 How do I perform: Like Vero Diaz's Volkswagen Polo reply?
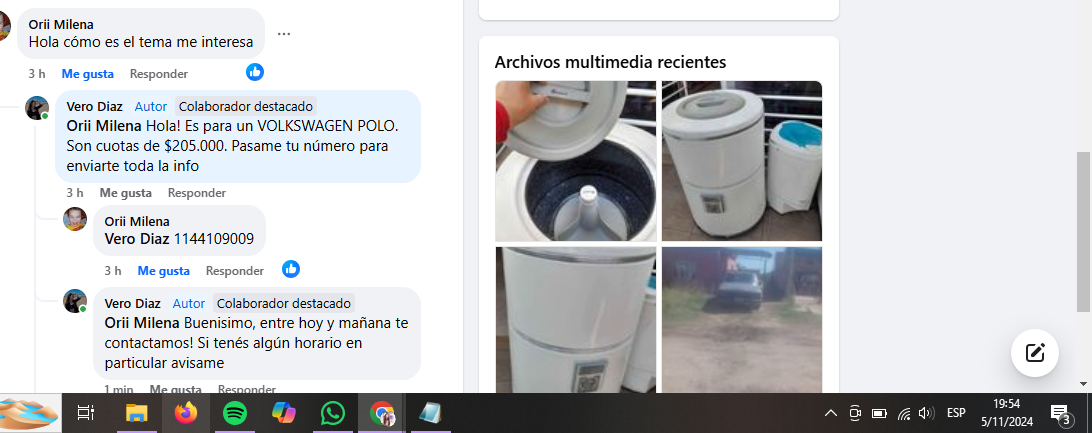(125, 193)
